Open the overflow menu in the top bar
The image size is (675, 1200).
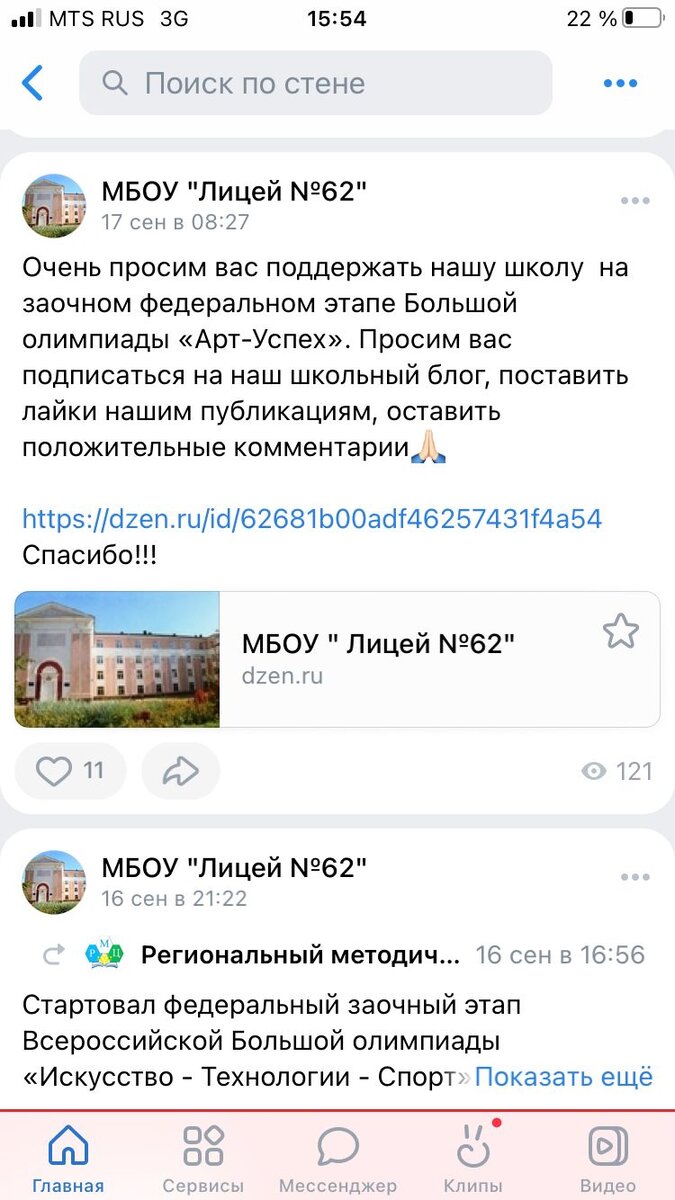(x=620, y=83)
